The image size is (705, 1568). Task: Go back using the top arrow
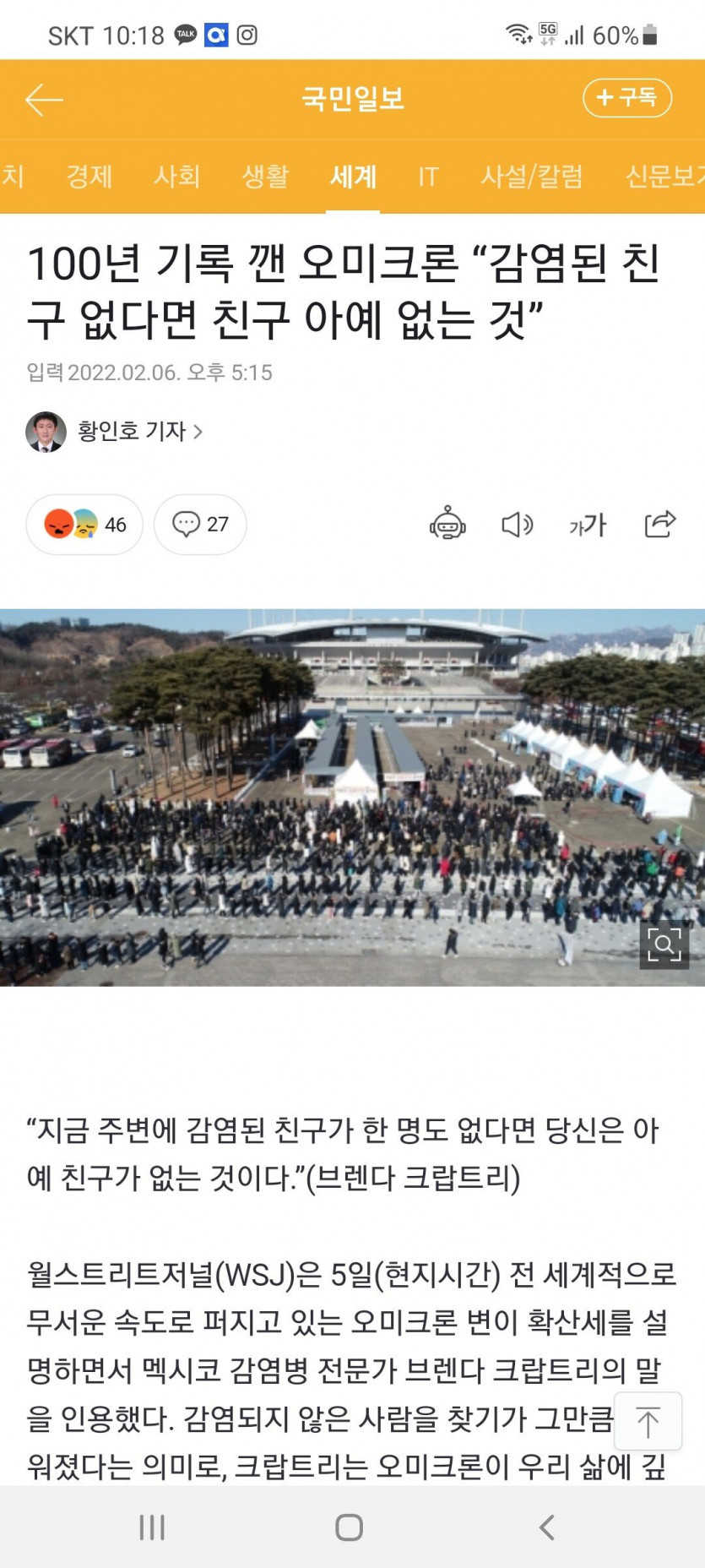pos(44,100)
